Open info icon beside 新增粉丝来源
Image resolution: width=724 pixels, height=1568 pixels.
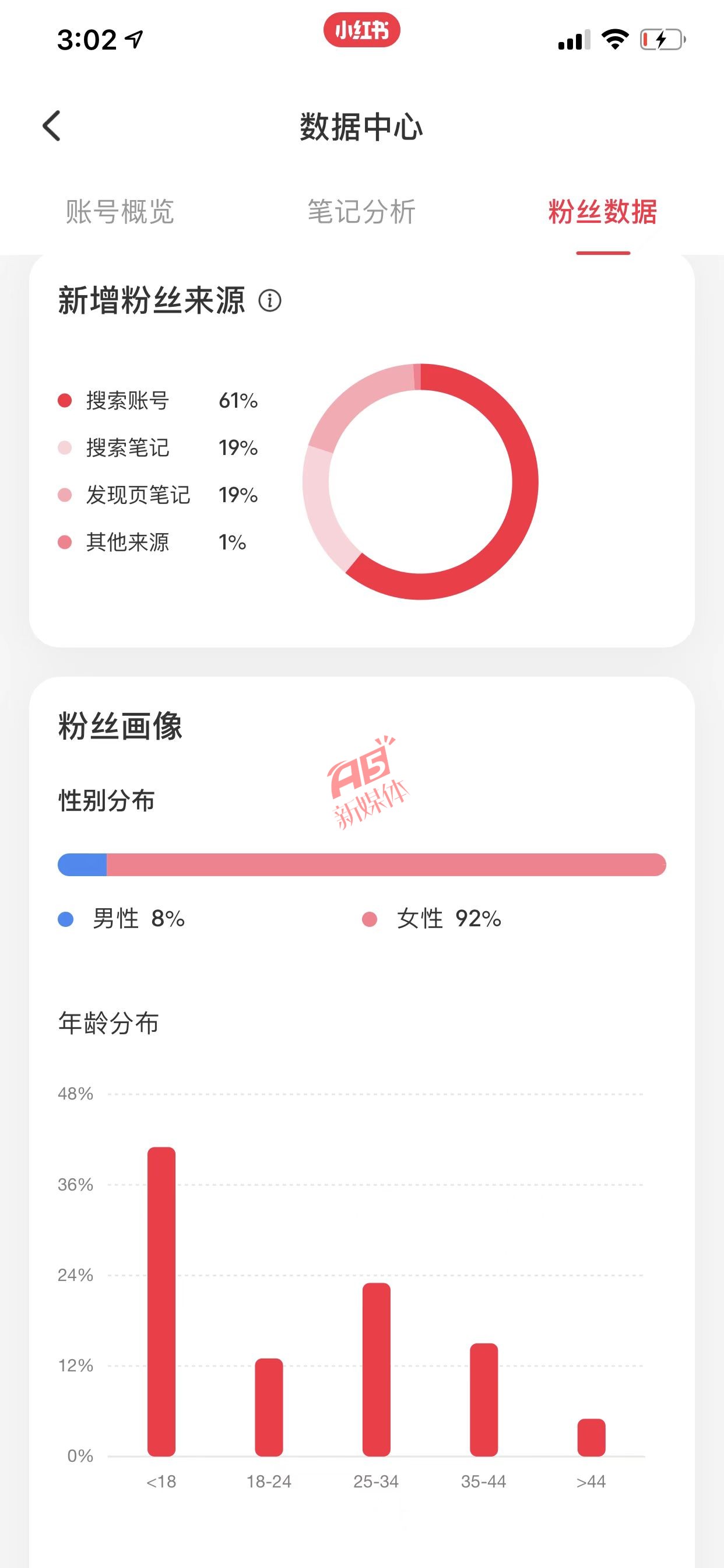(270, 300)
